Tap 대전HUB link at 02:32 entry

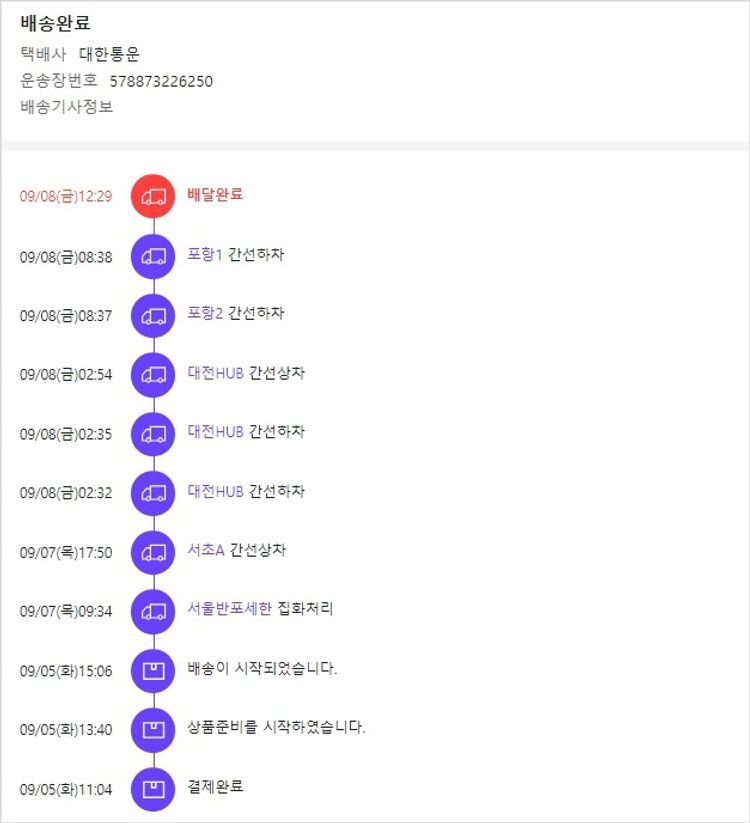(x=215, y=491)
